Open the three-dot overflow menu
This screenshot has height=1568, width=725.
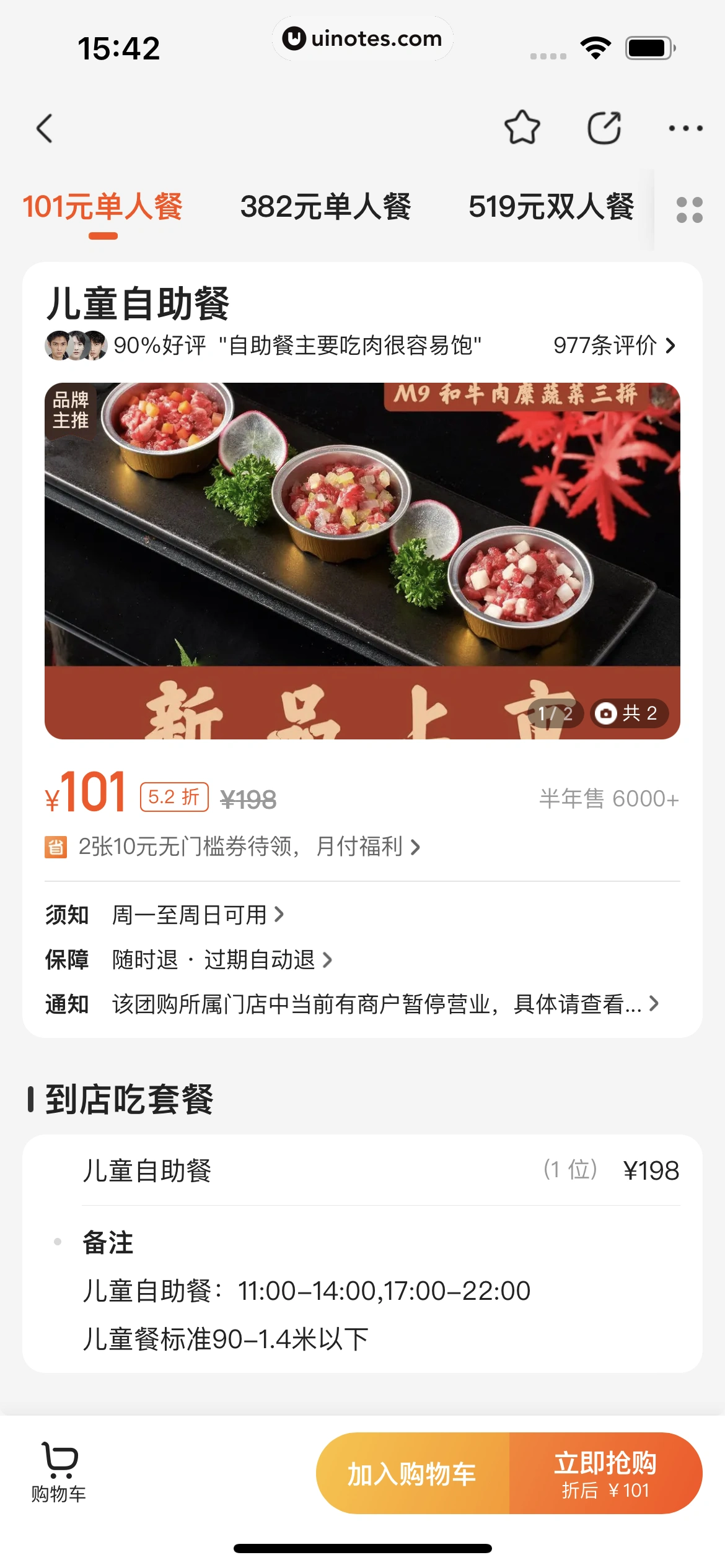[685, 129]
